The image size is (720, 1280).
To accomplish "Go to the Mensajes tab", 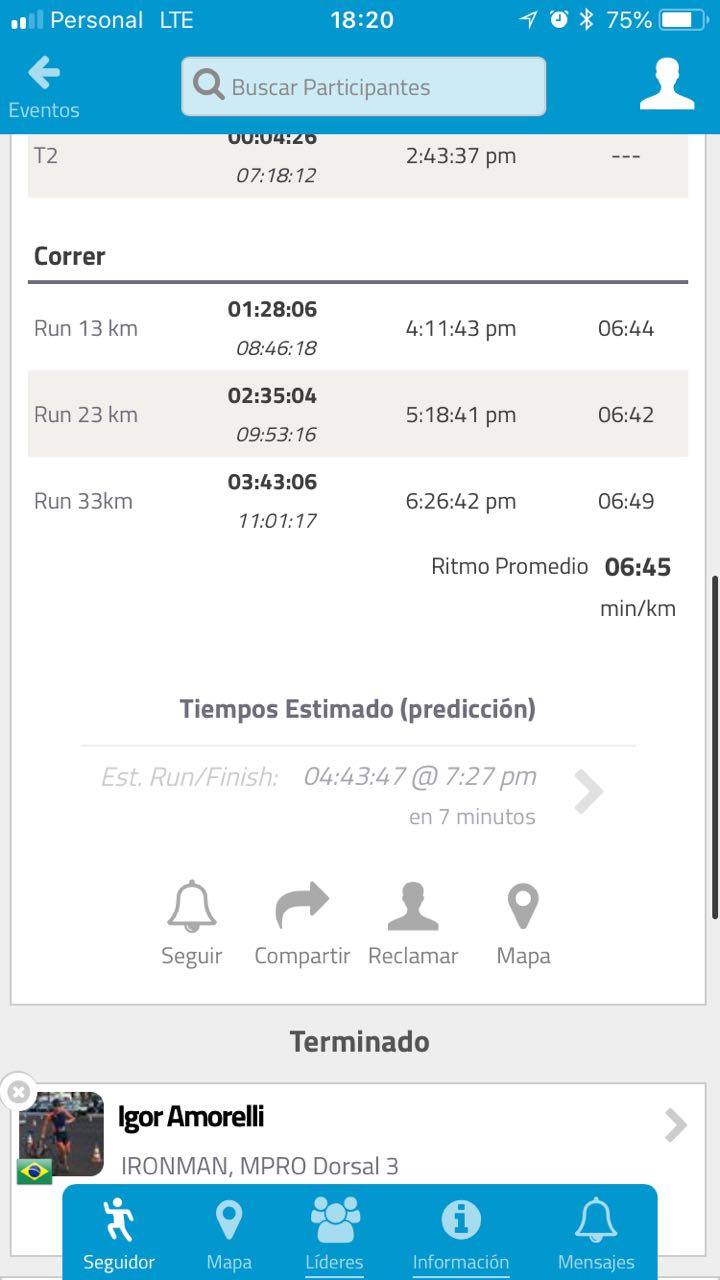I will (x=596, y=1234).
